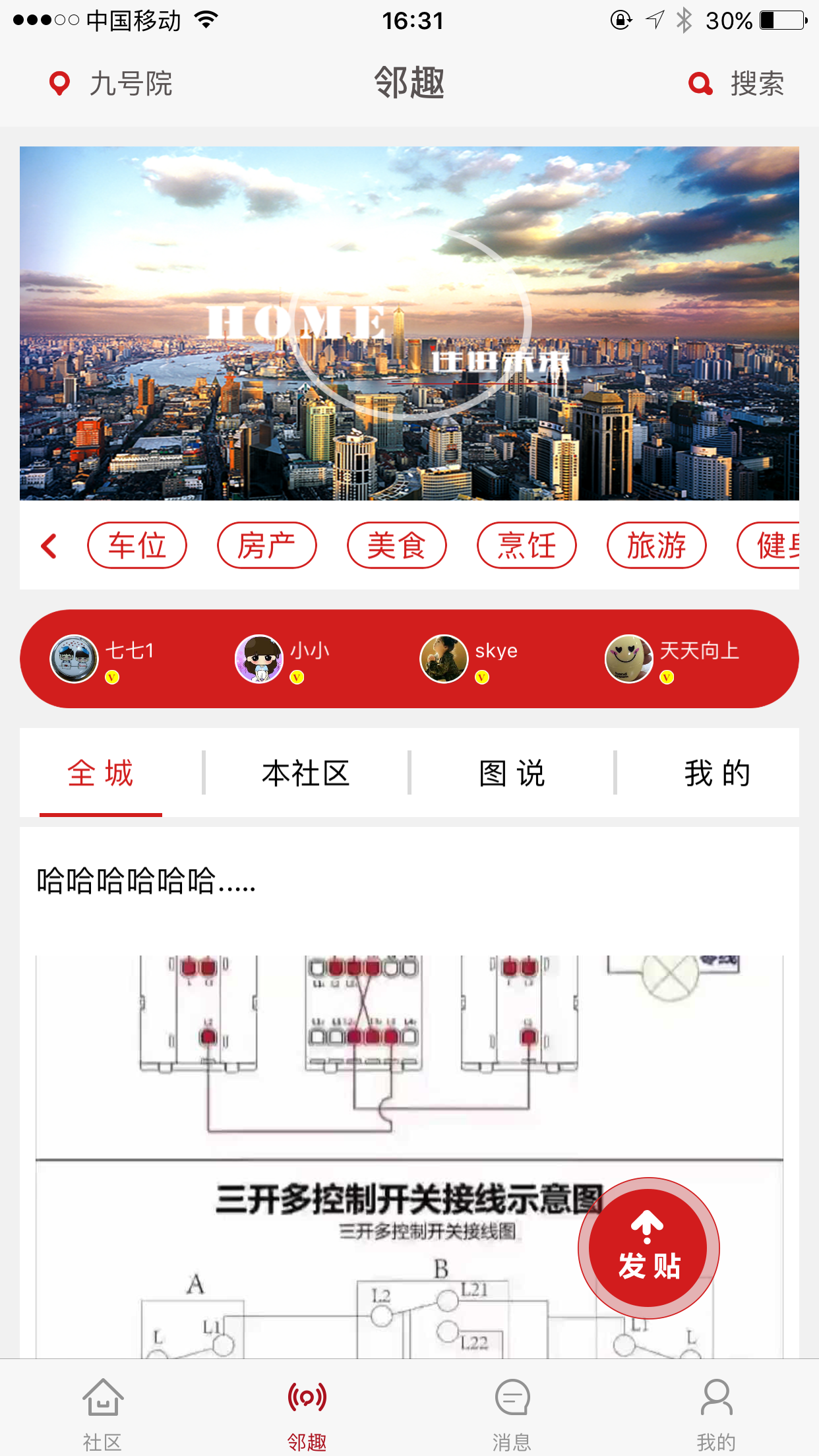Tap the red left arrow beside the chips
Image resolution: width=819 pixels, height=1456 pixels.
pos(49,545)
